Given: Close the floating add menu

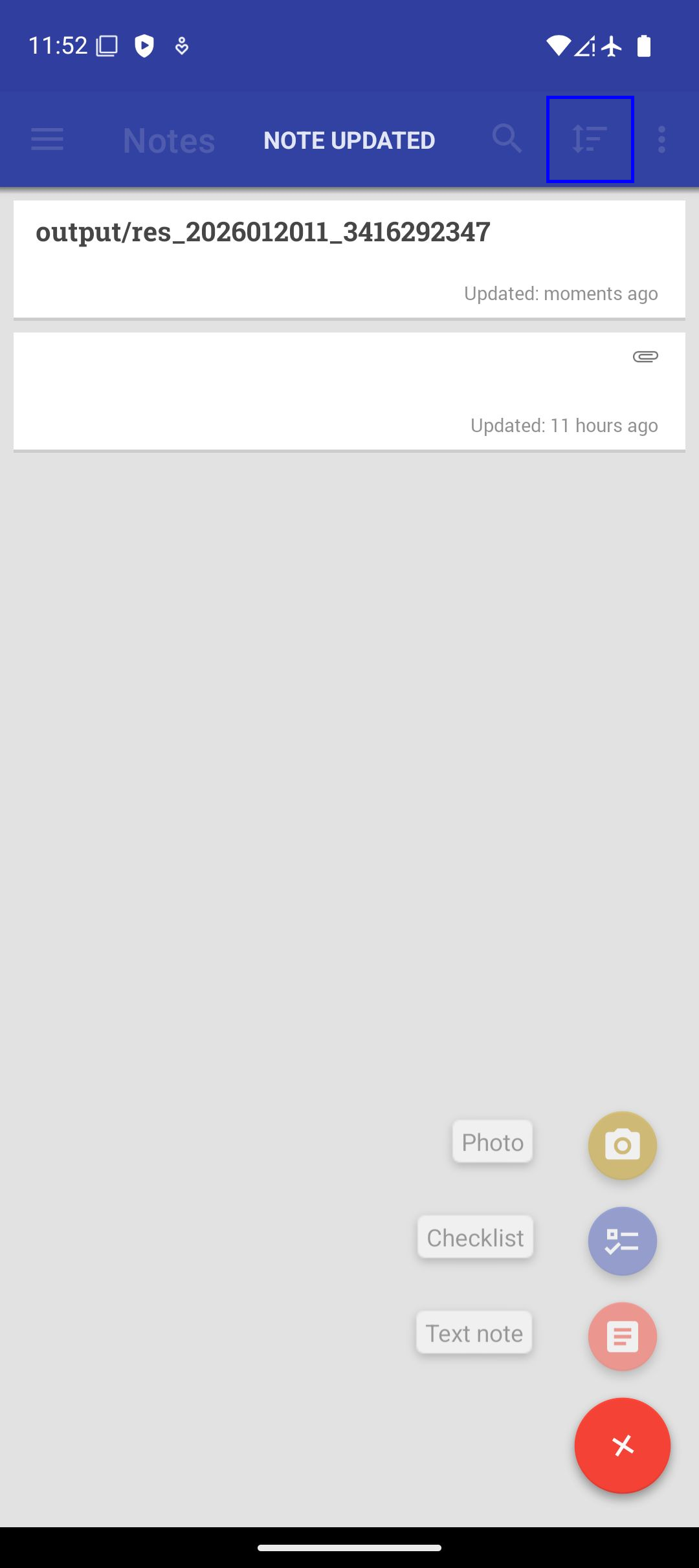Looking at the screenshot, I should click(x=622, y=1445).
